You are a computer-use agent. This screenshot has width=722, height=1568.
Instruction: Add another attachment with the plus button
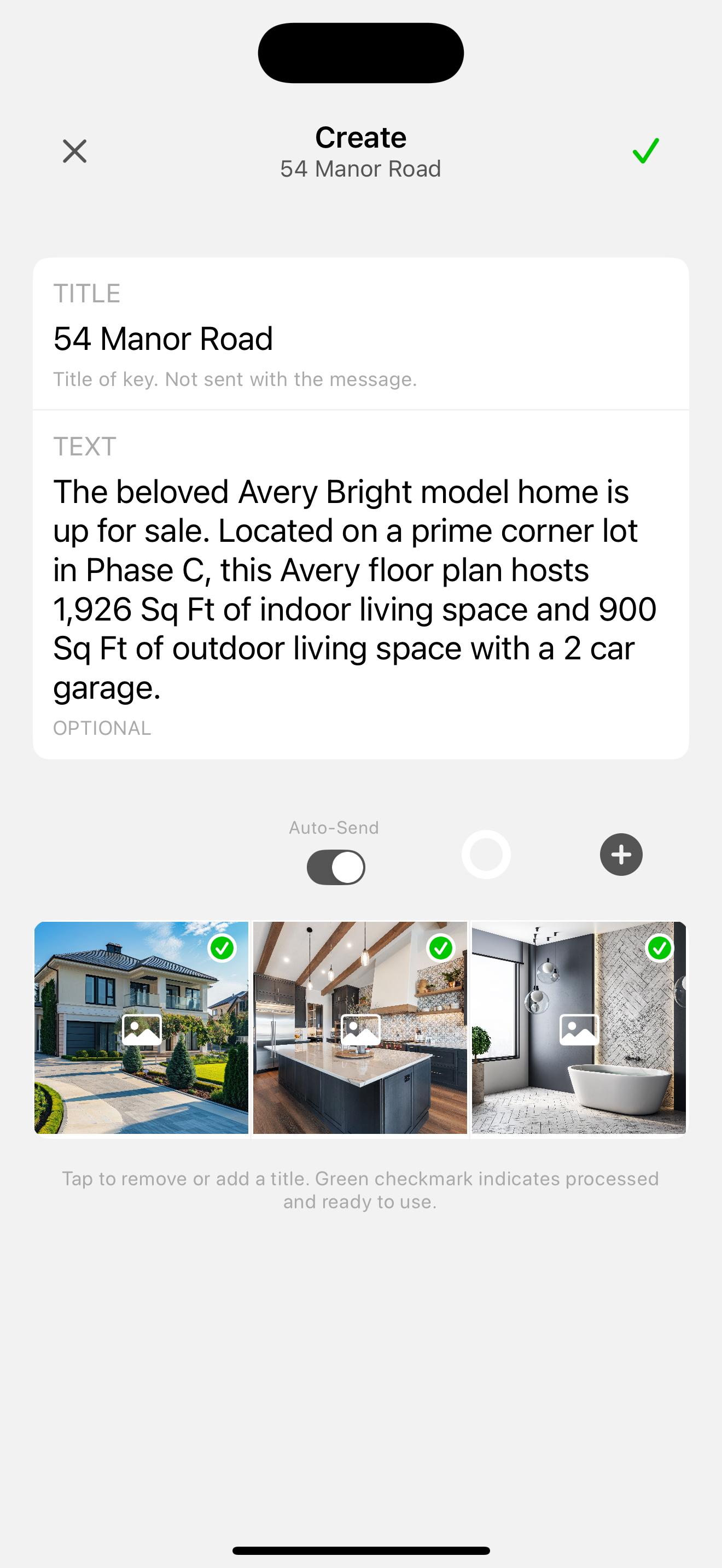click(x=621, y=854)
